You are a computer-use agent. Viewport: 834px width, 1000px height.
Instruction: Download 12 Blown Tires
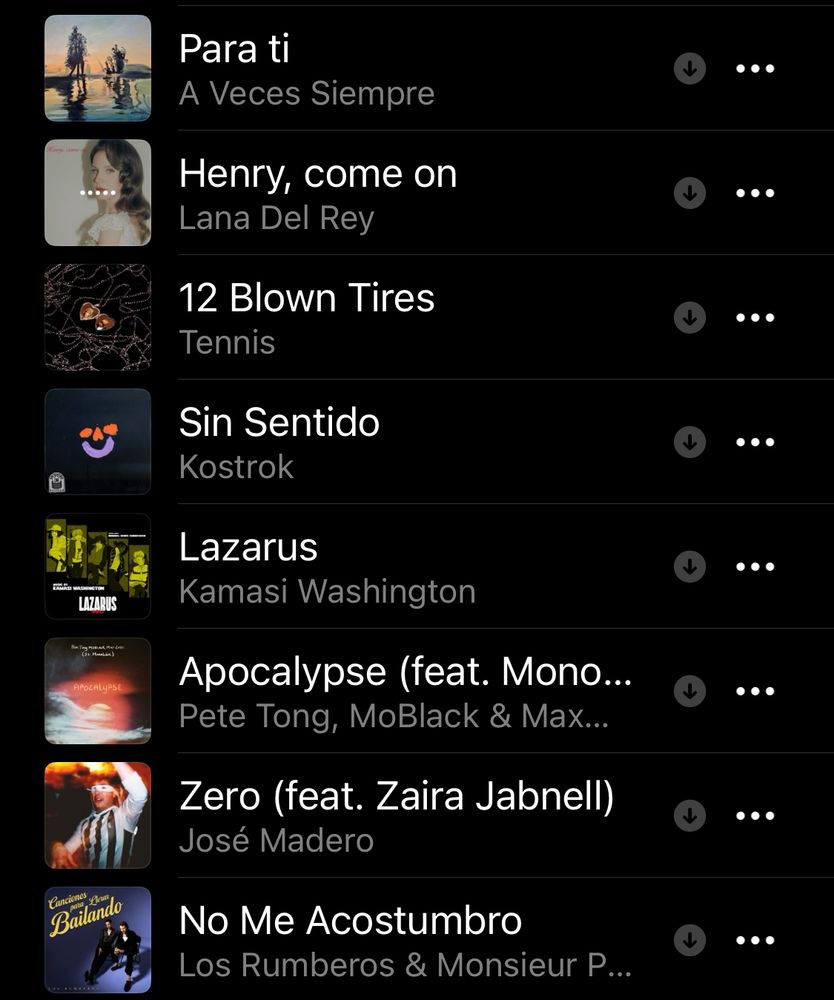690,318
